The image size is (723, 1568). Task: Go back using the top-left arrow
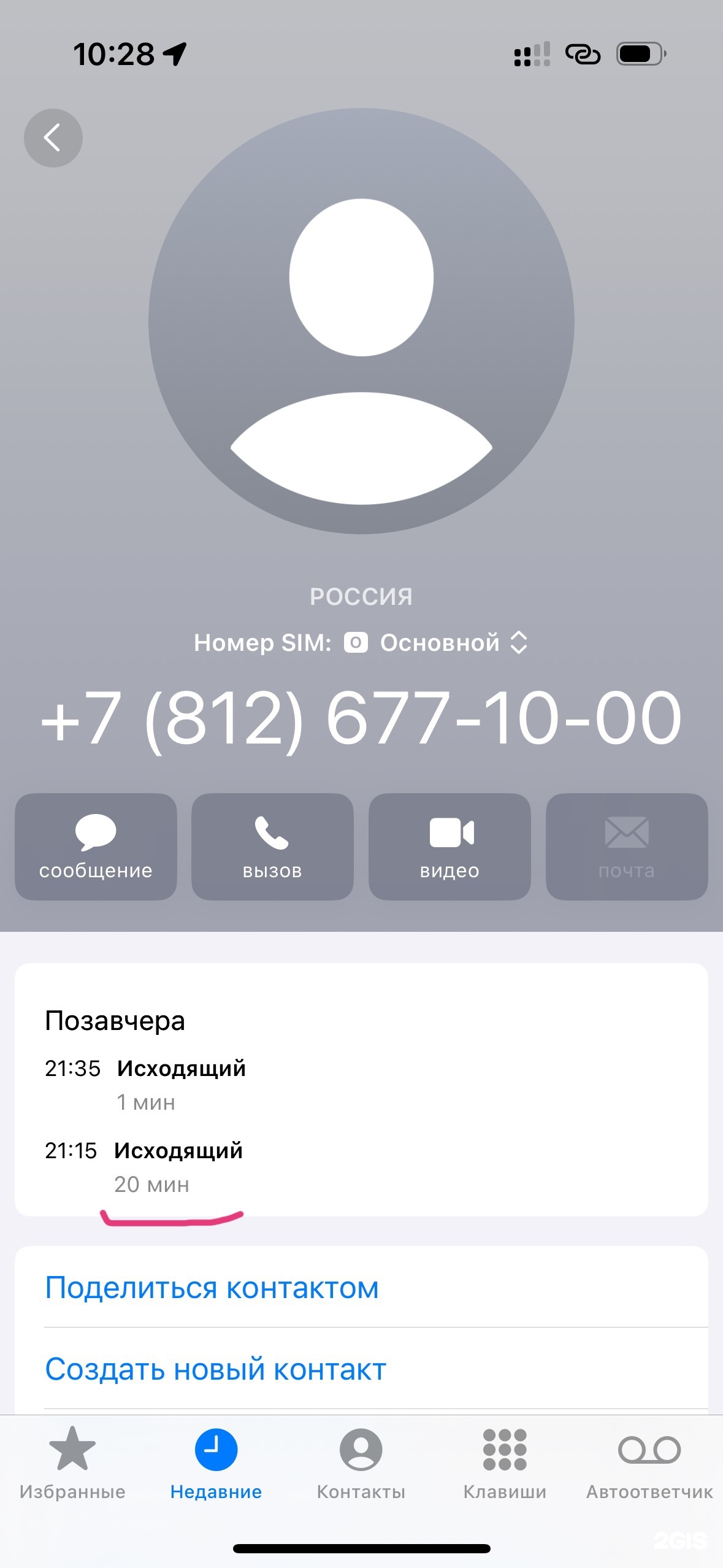pyautogui.click(x=53, y=138)
